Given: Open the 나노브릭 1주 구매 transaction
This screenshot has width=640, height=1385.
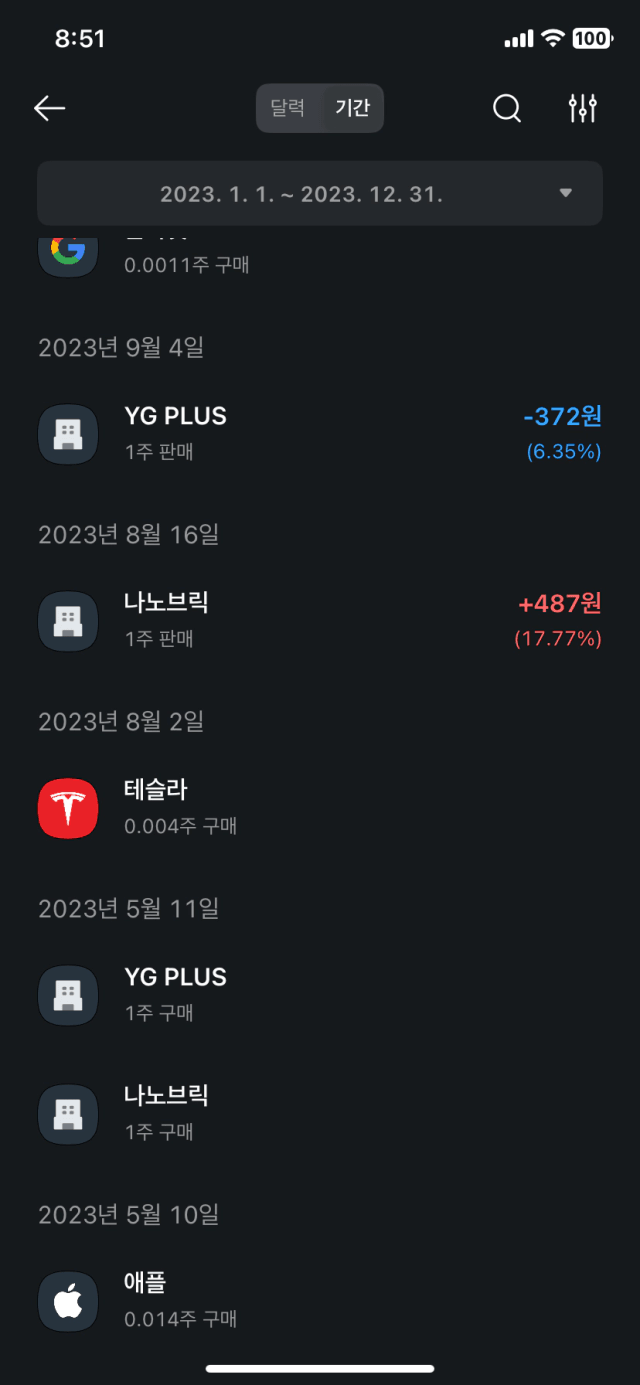Looking at the screenshot, I should point(320,1113).
